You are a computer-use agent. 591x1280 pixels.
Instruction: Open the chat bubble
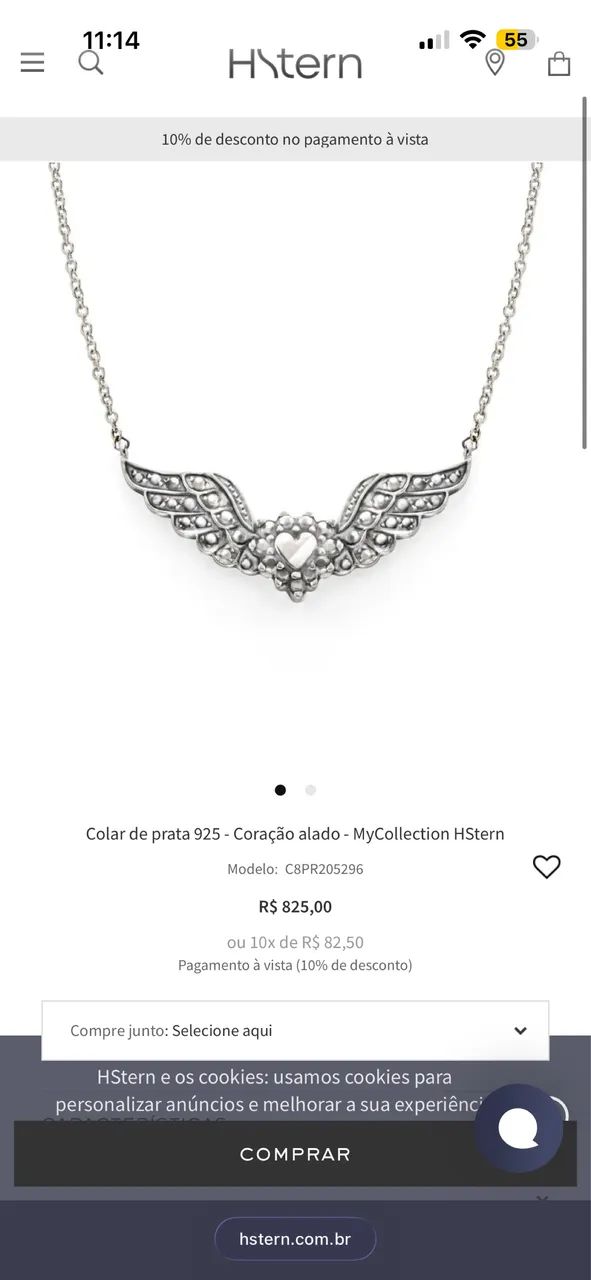tap(518, 1128)
